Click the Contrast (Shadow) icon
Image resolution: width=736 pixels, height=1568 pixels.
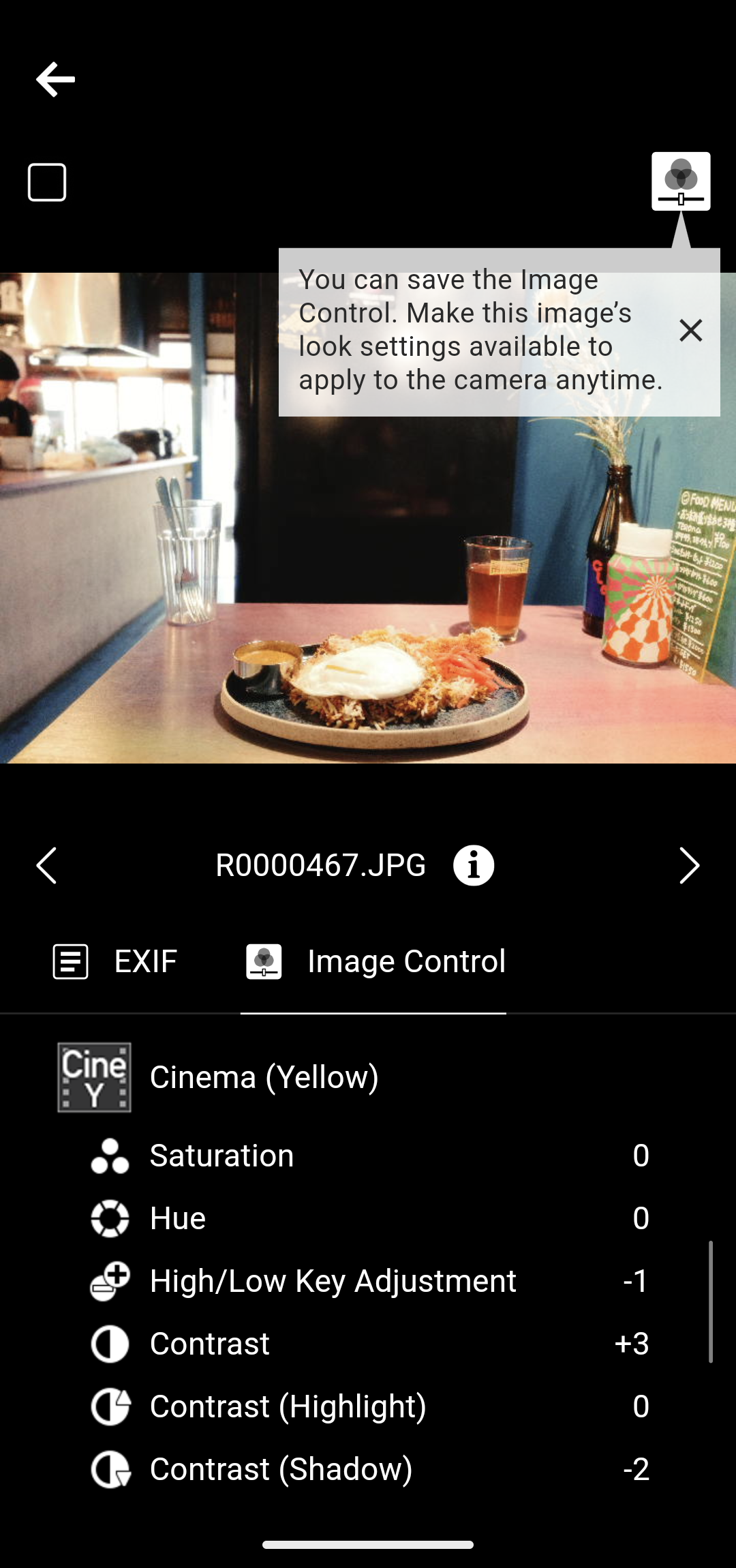click(111, 1470)
